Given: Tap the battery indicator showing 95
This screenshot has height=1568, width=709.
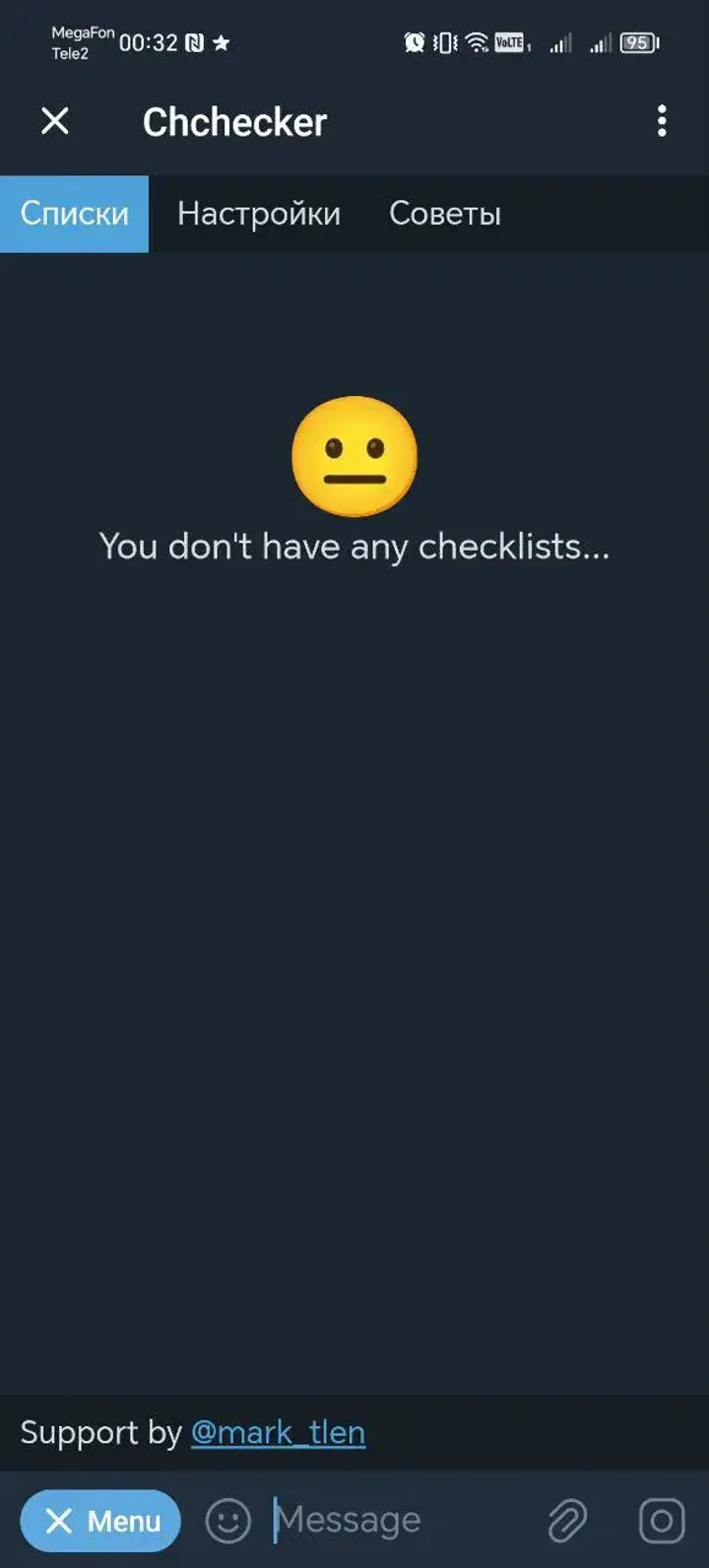Looking at the screenshot, I should click(x=636, y=42).
